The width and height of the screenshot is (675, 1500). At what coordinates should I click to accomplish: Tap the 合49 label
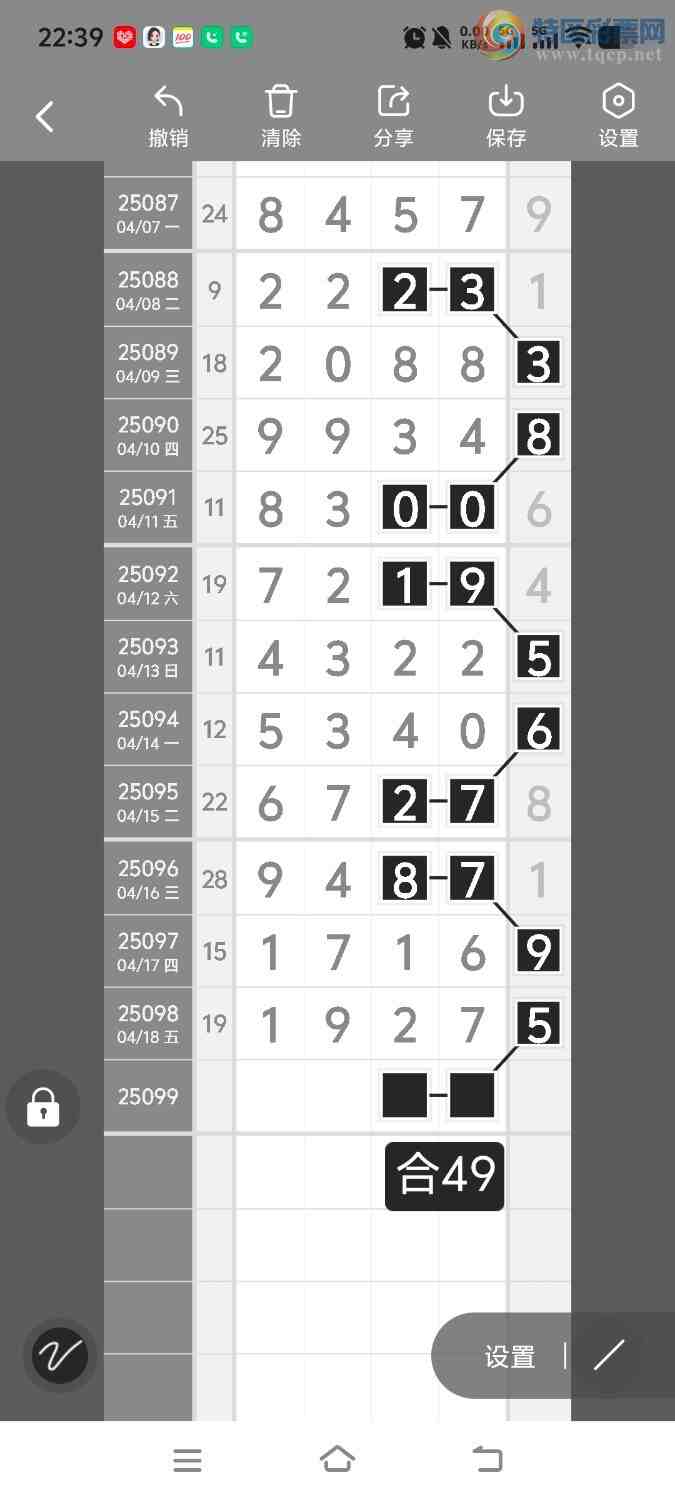(445, 1176)
